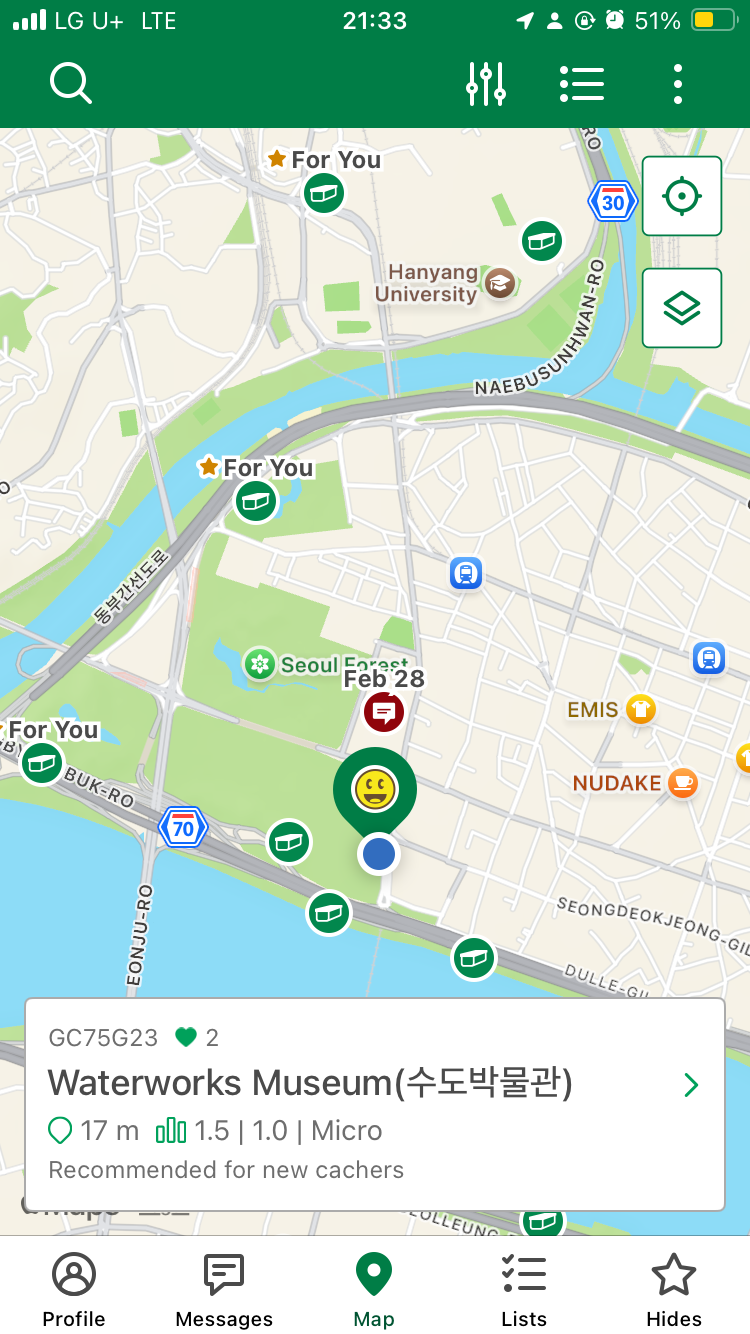This screenshot has height=1334, width=750.
Task: Tap the Map tab
Action: click(x=374, y=1290)
